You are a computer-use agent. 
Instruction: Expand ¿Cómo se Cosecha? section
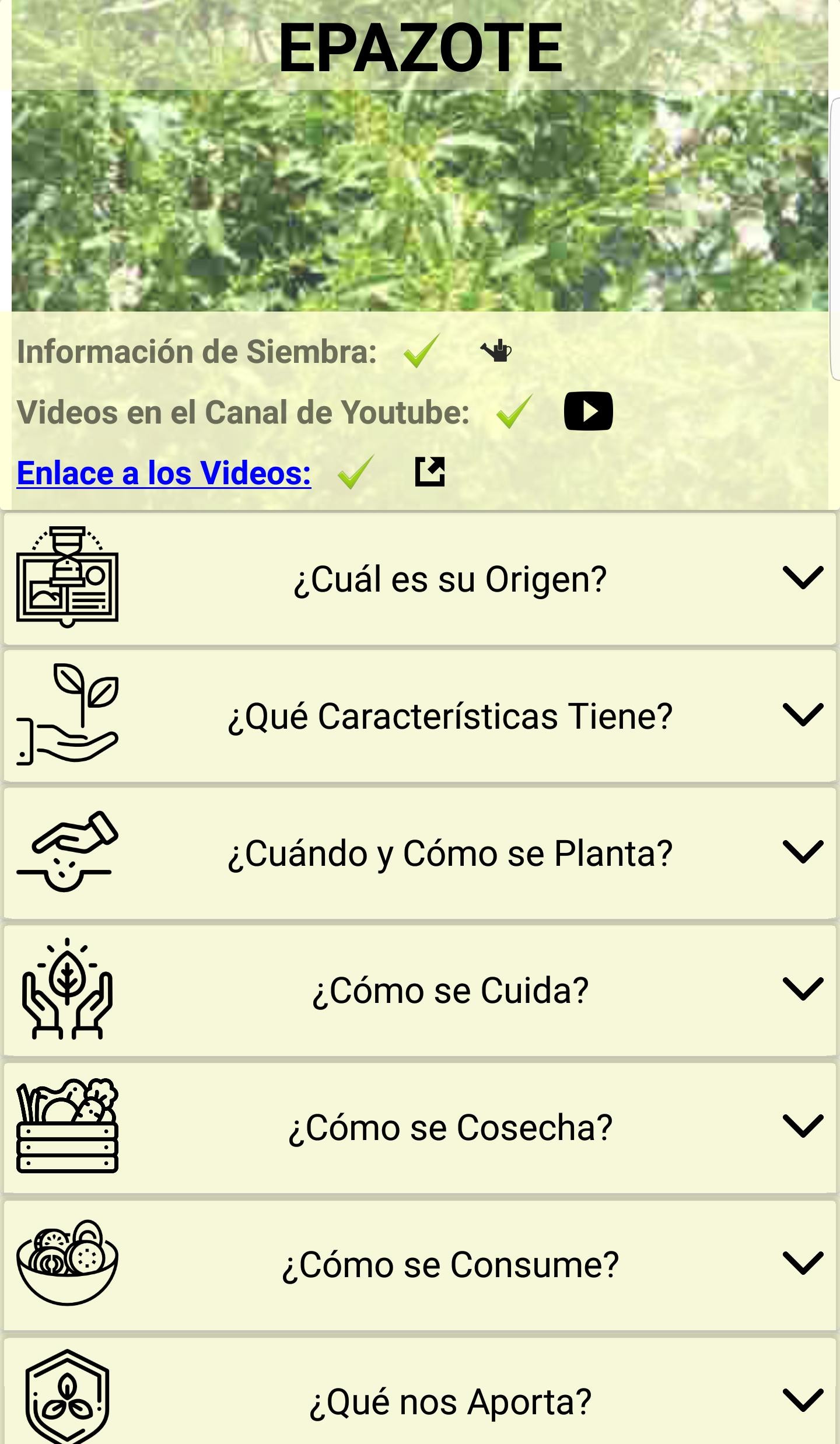click(x=420, y=1127)
